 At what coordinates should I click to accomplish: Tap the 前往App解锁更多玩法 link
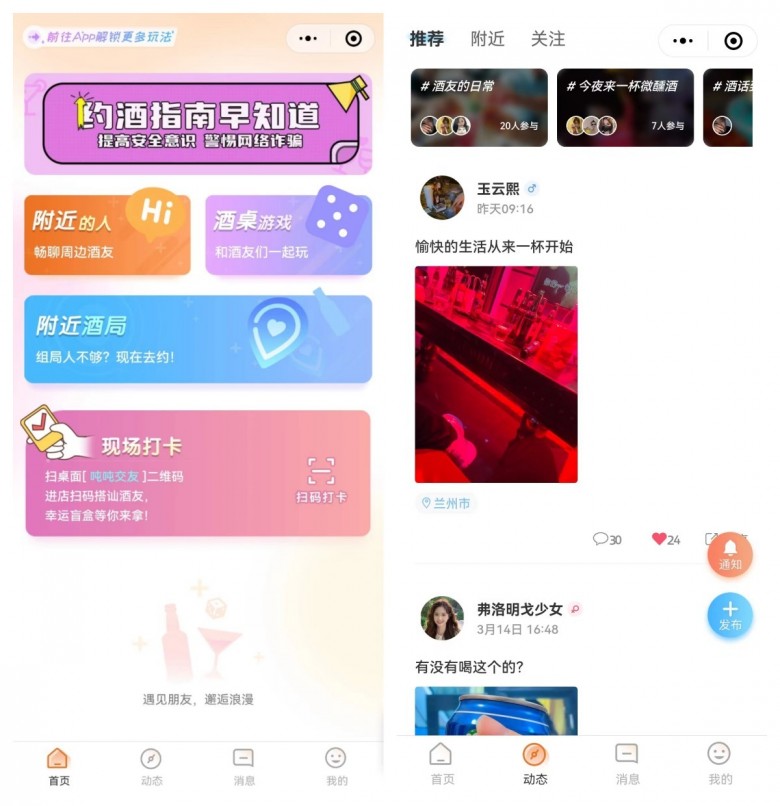tap(101, 37)
